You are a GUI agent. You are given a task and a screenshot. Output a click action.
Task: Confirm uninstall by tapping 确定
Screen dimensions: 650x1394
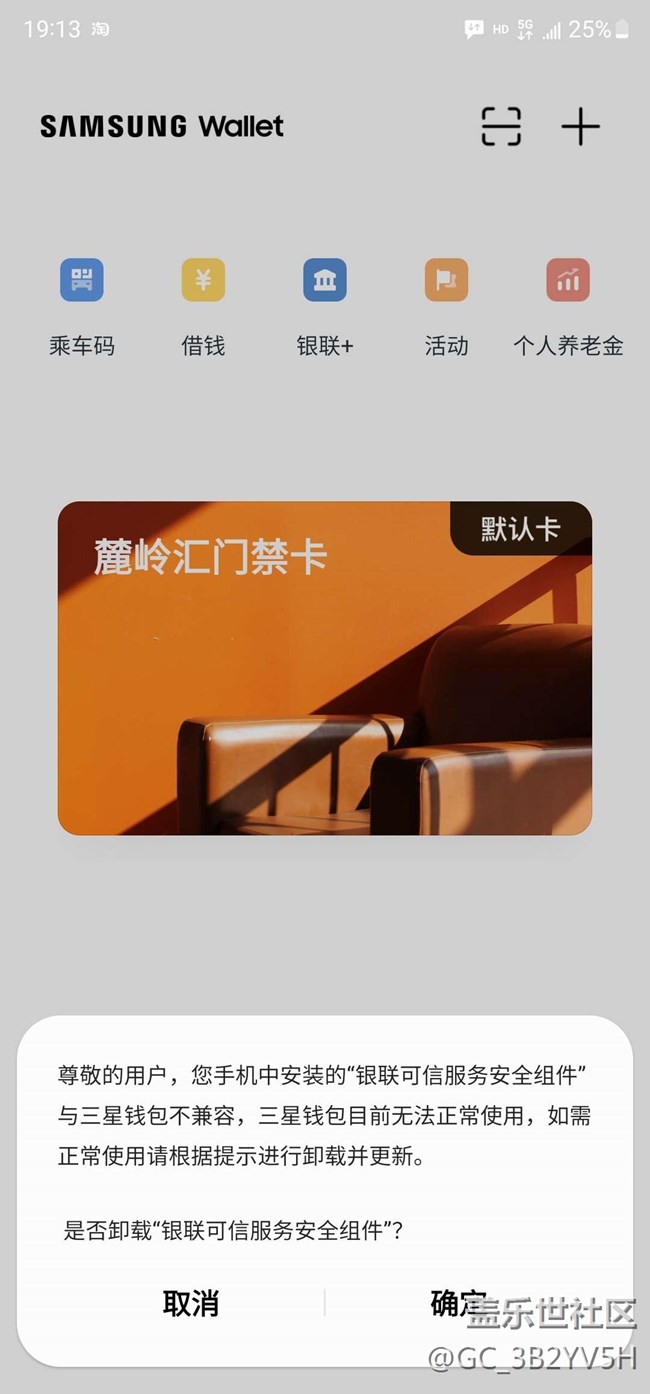(458, 1303)
